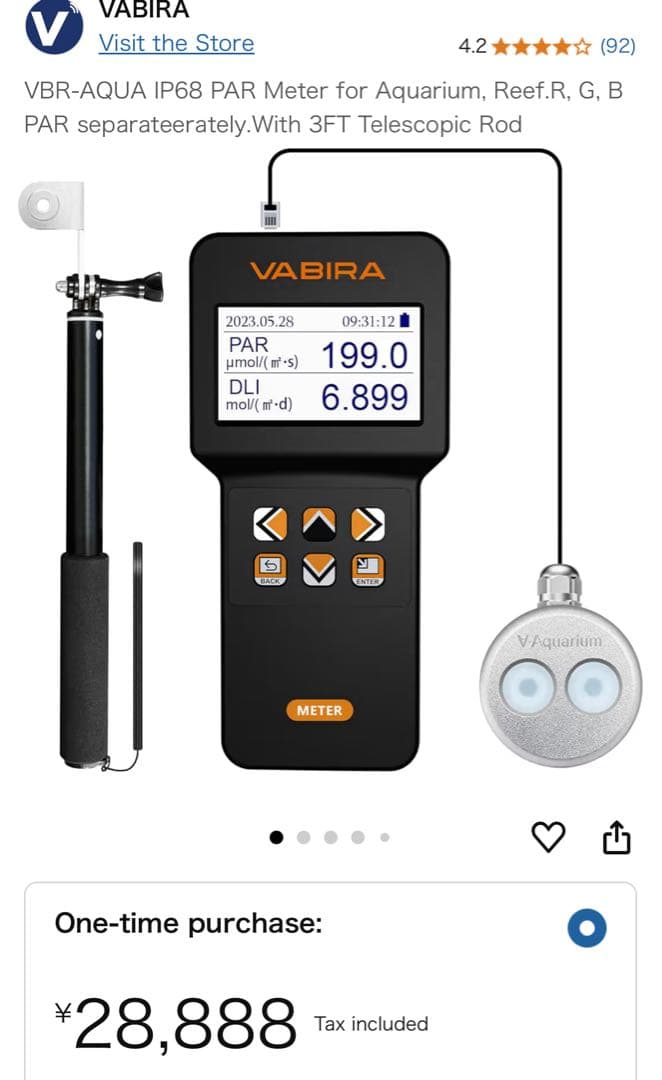
Task: View the 92 customer ratings
Action: pyautogui.click(x=617, y=45)
